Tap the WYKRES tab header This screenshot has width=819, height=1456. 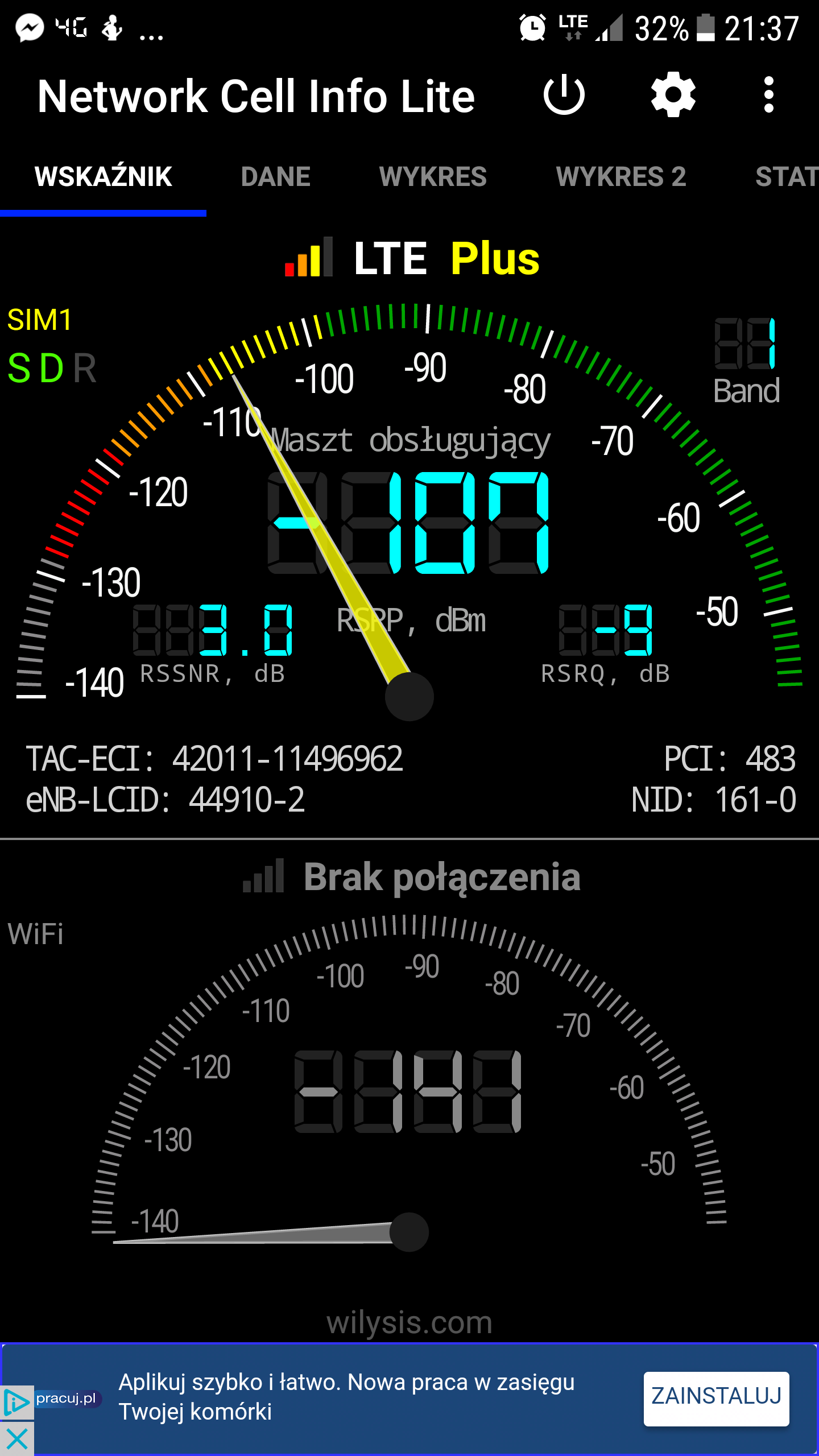[433, 177]
